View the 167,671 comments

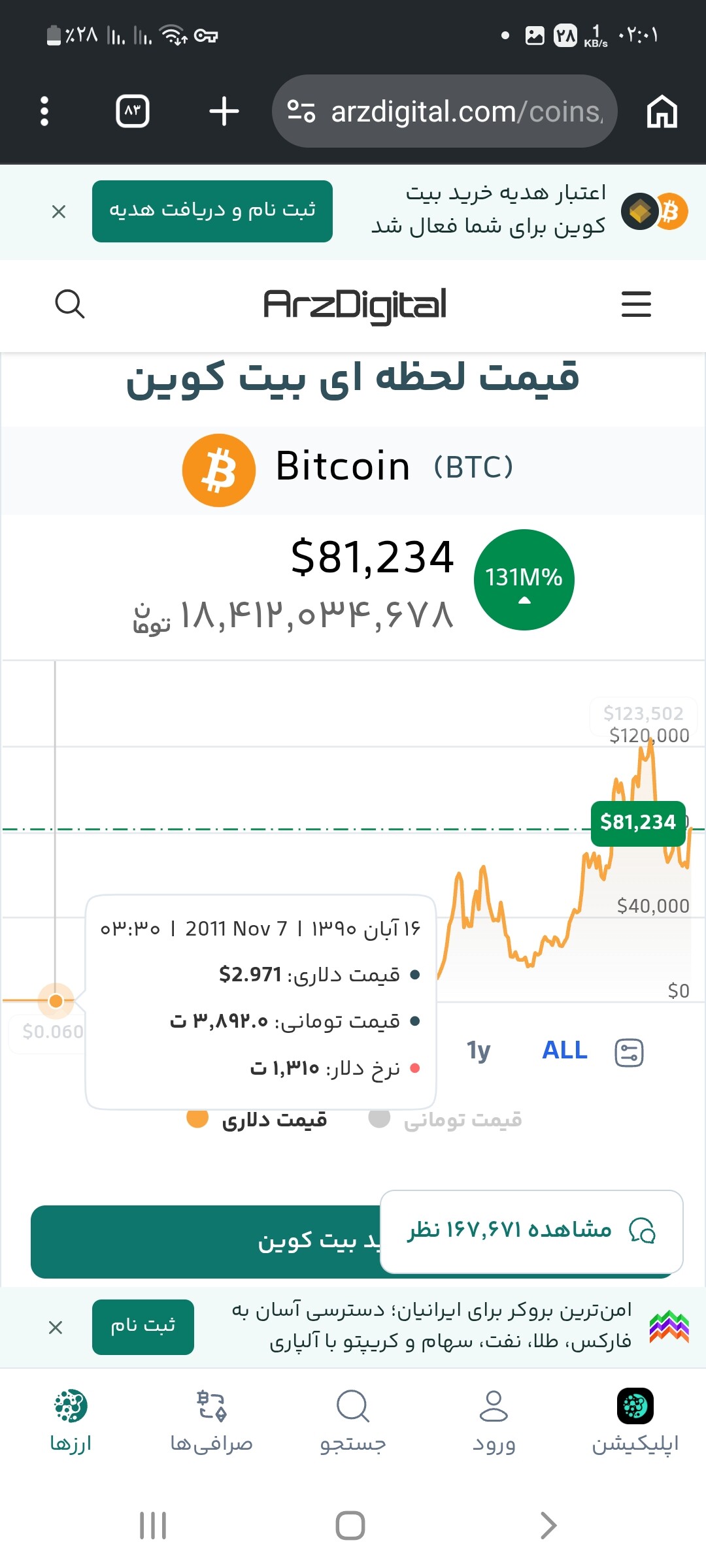coord(531,1232)
